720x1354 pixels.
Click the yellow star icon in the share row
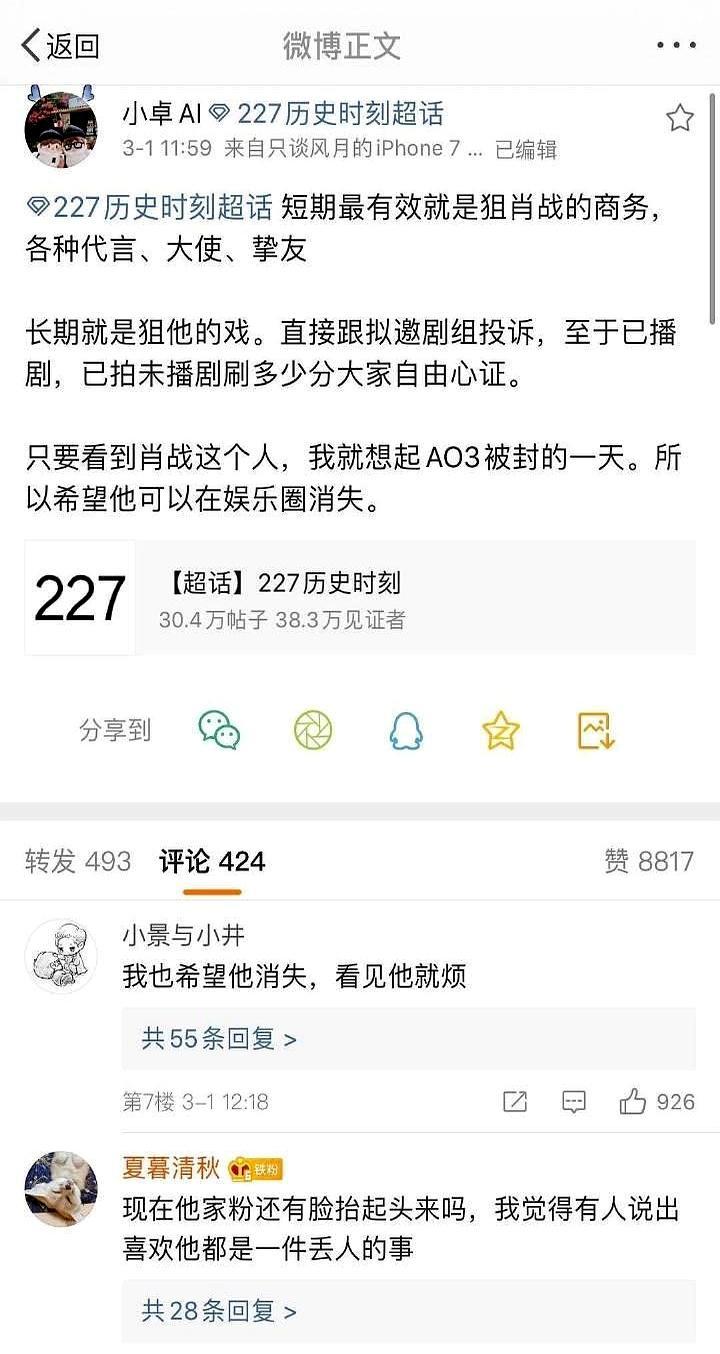point(500,731)
